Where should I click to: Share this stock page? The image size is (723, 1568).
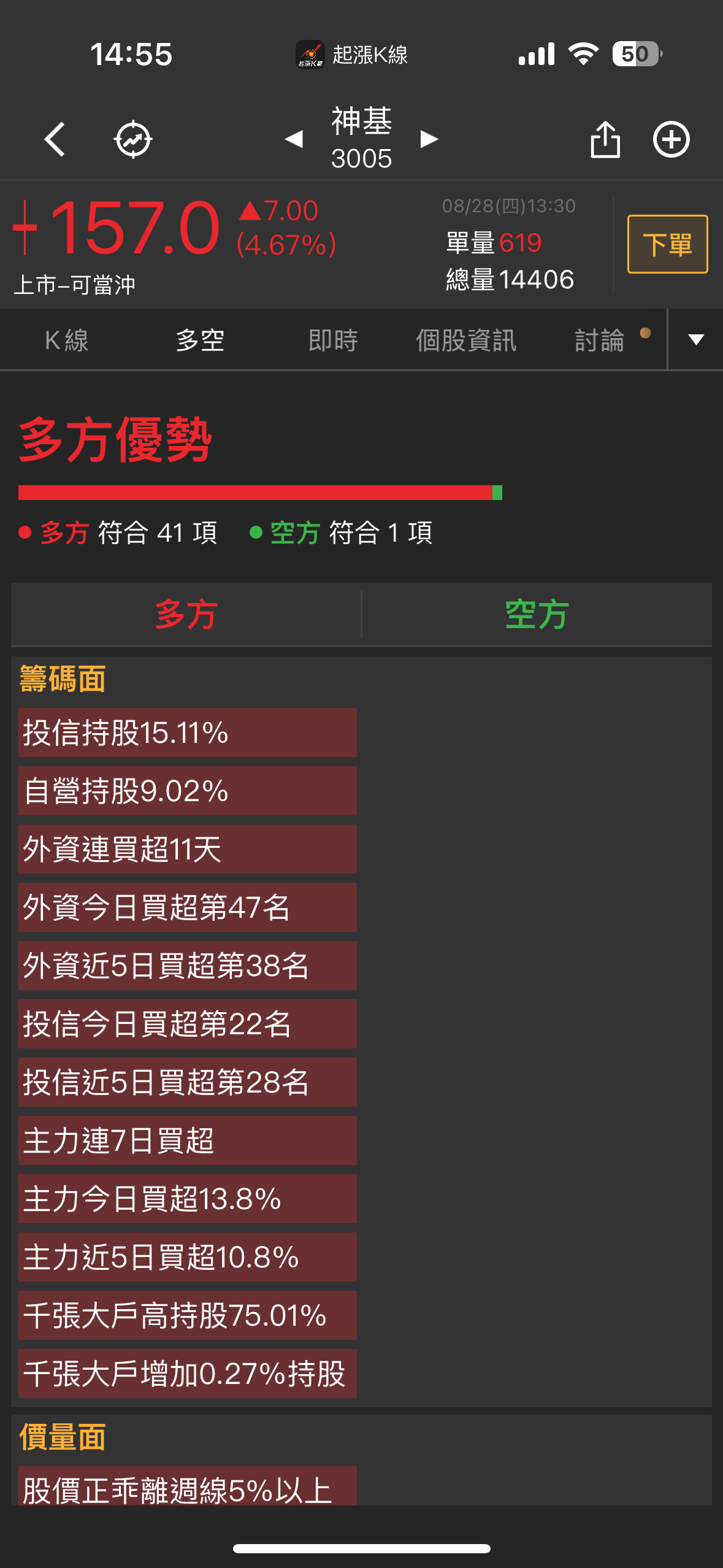[x=605, y=139]
